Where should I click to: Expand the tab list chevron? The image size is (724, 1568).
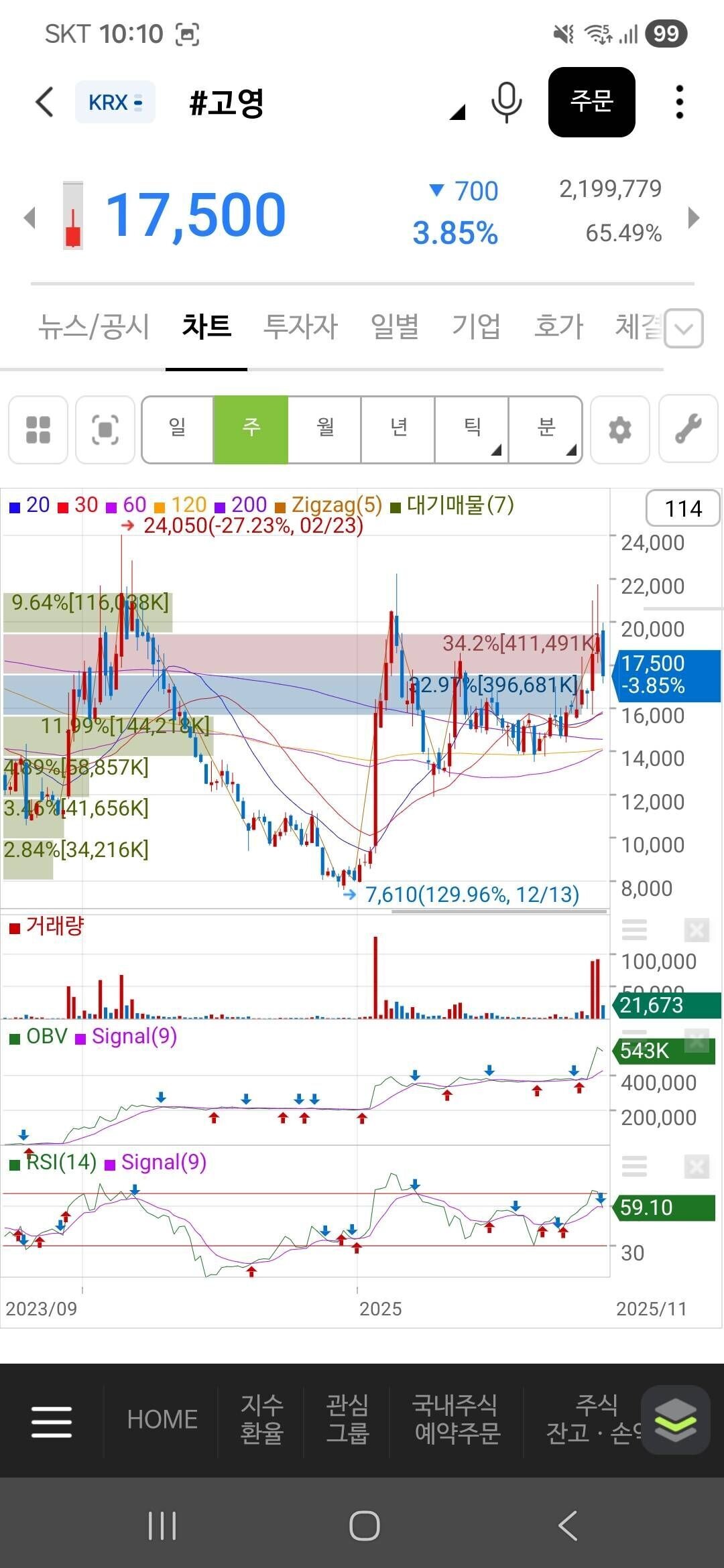pos(684,328)
